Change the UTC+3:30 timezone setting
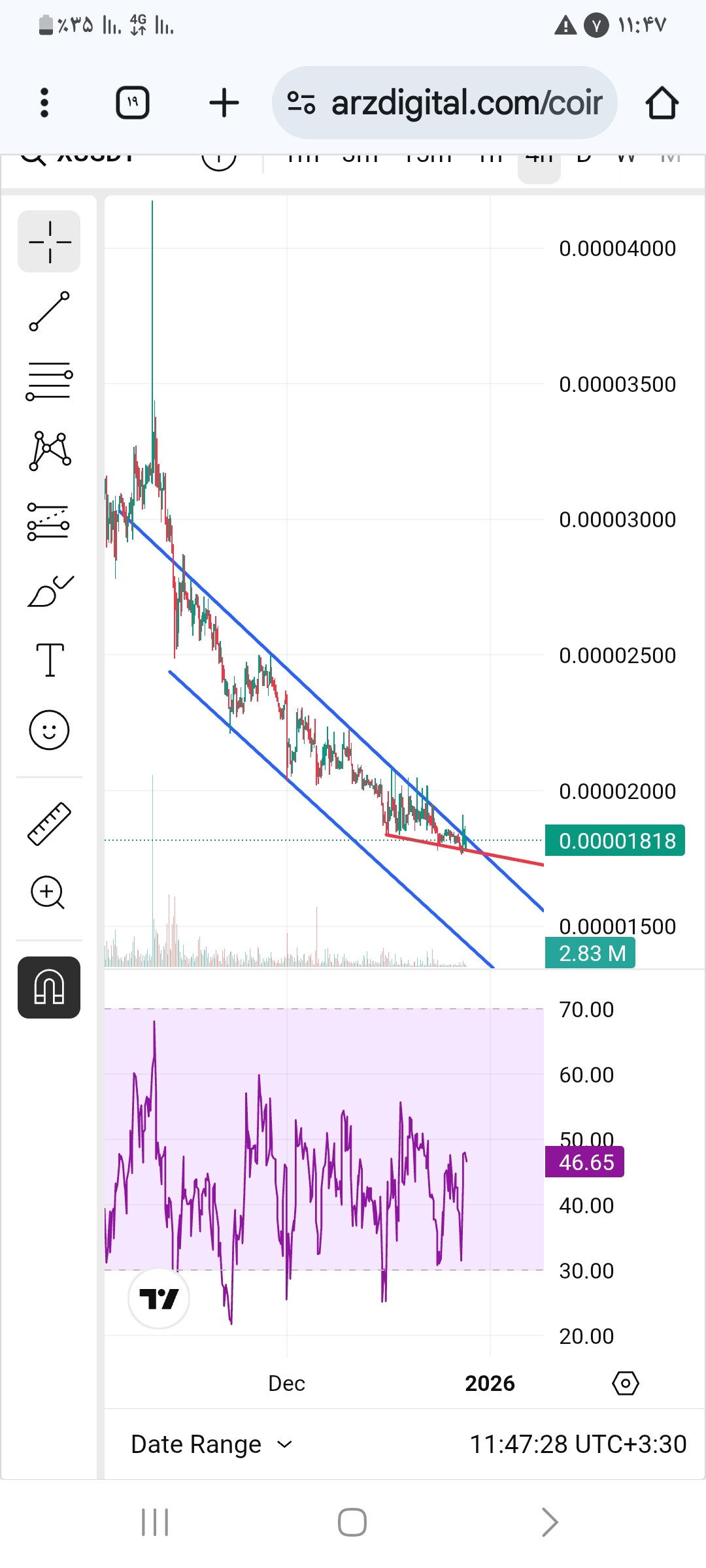 coord(578,1444)
